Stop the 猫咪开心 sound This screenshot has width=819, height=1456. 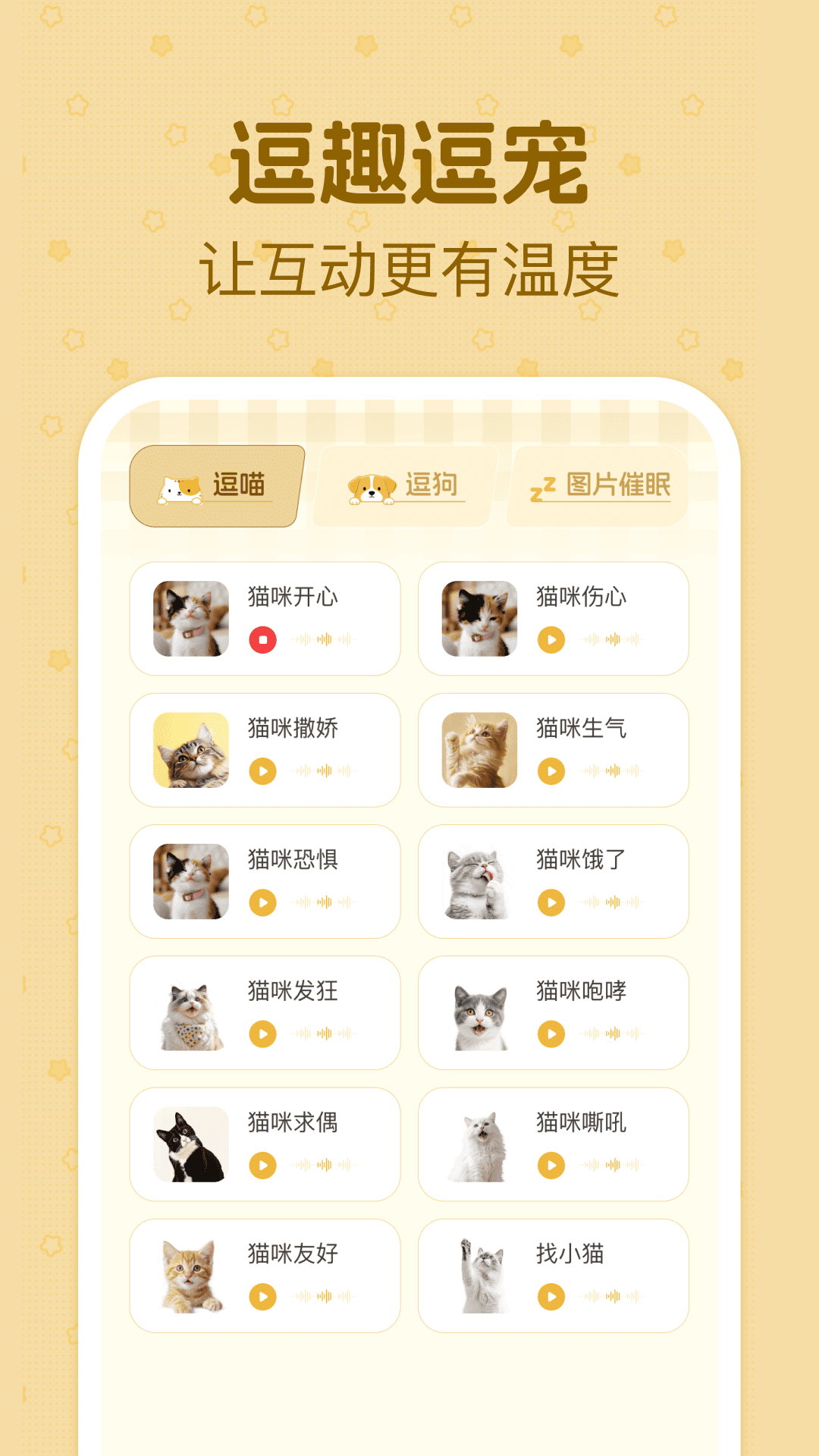(263, 641)
